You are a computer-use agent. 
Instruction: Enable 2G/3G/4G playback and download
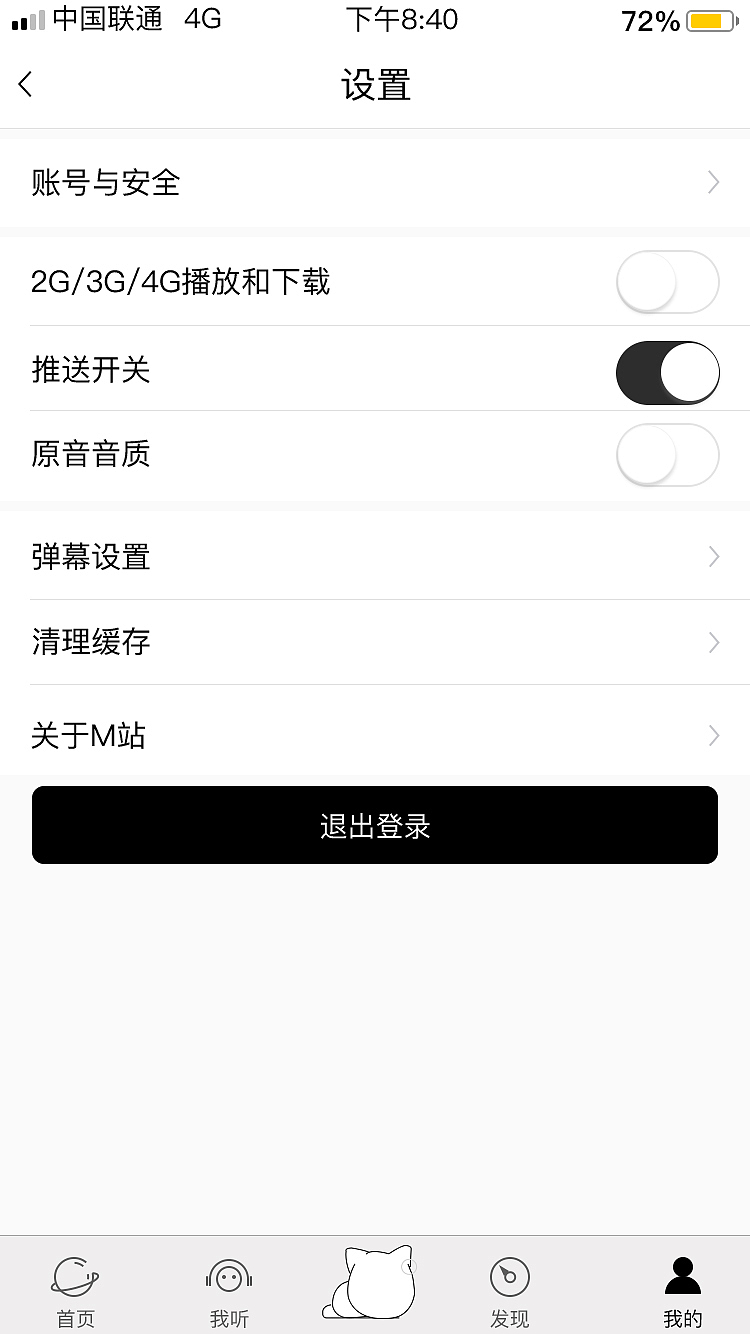pyautogui.click(x=667, y=282)
